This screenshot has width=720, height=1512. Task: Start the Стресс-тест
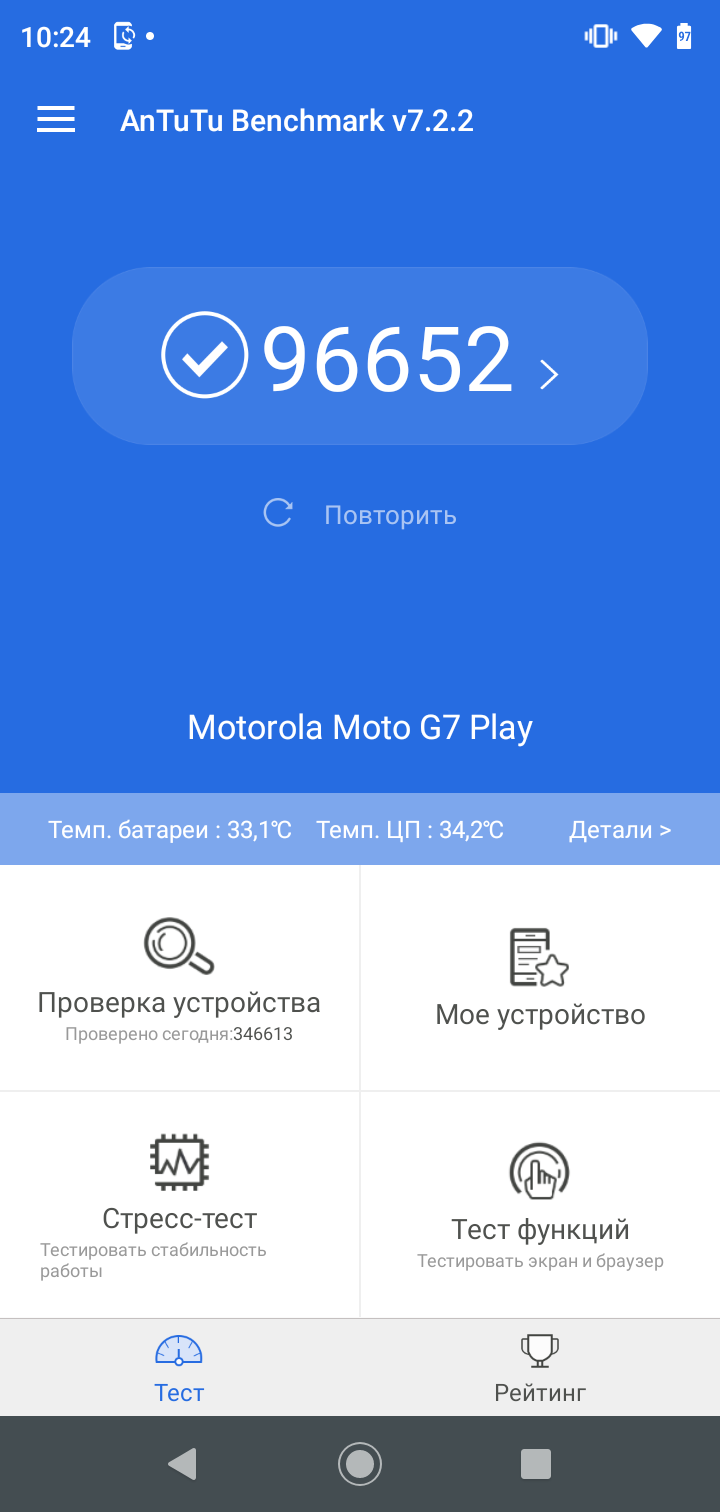tap(179, 1204)
